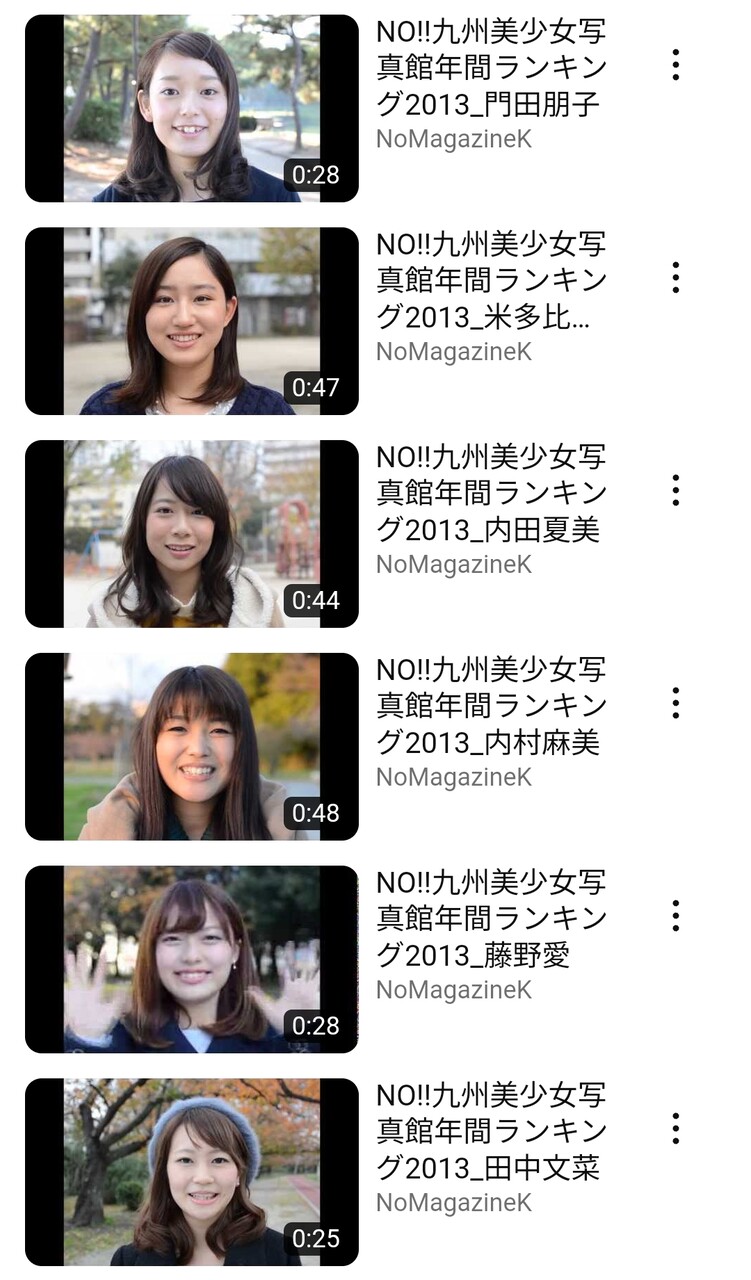The image size is (751, 1280).
Task: Show more options for the 田中文菜 video
Action: coord(676,1128)
